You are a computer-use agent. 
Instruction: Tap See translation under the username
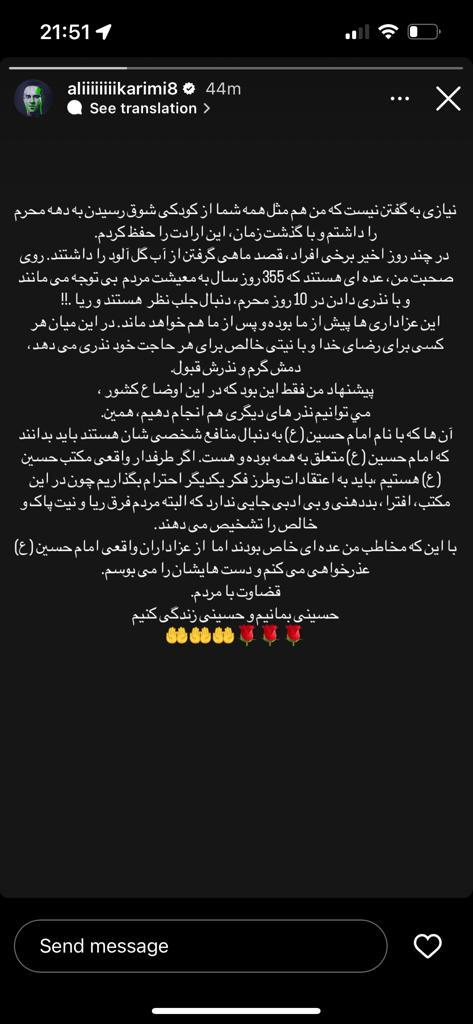pyautogui.click(x=139, y=108)
